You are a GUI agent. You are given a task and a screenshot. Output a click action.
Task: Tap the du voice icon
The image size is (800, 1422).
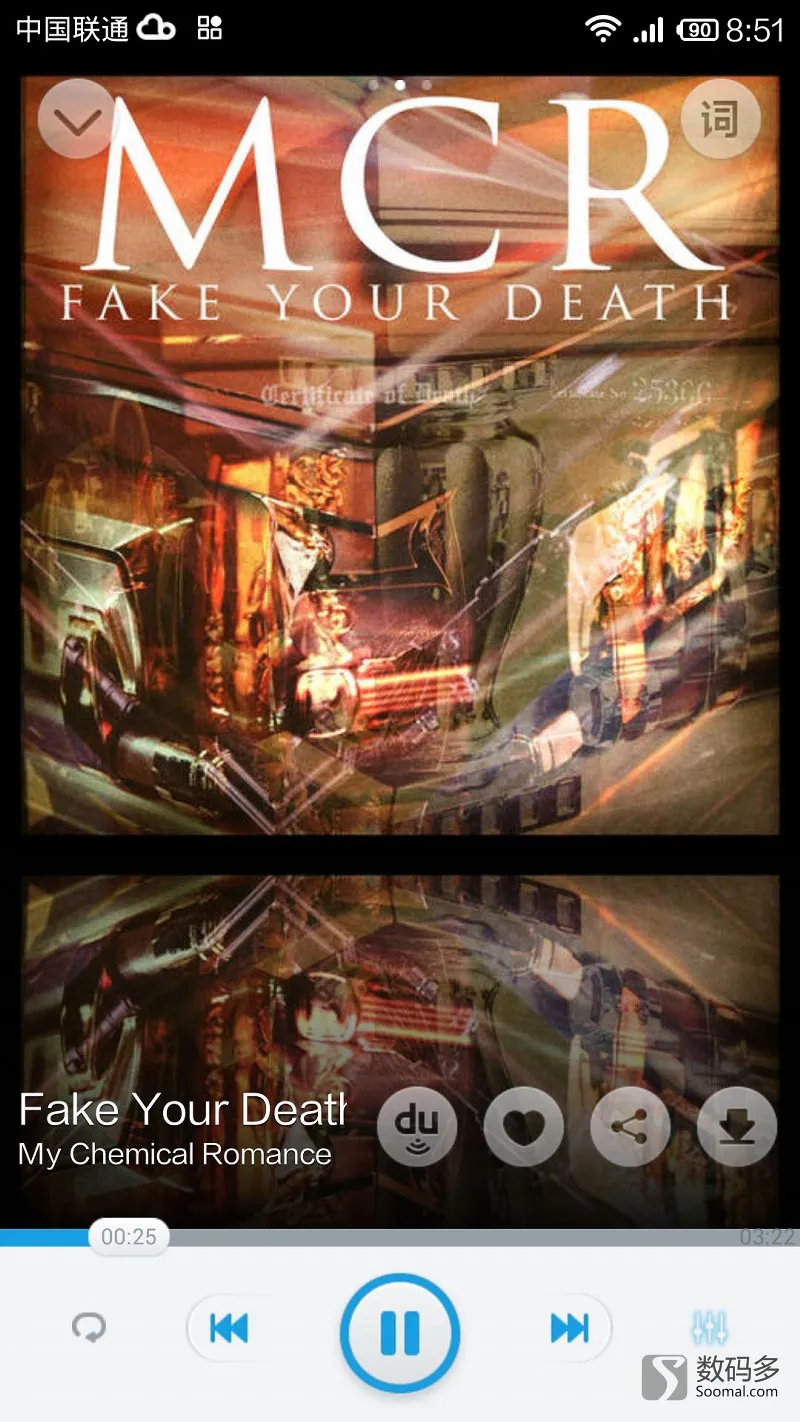tap(417, 1127)
